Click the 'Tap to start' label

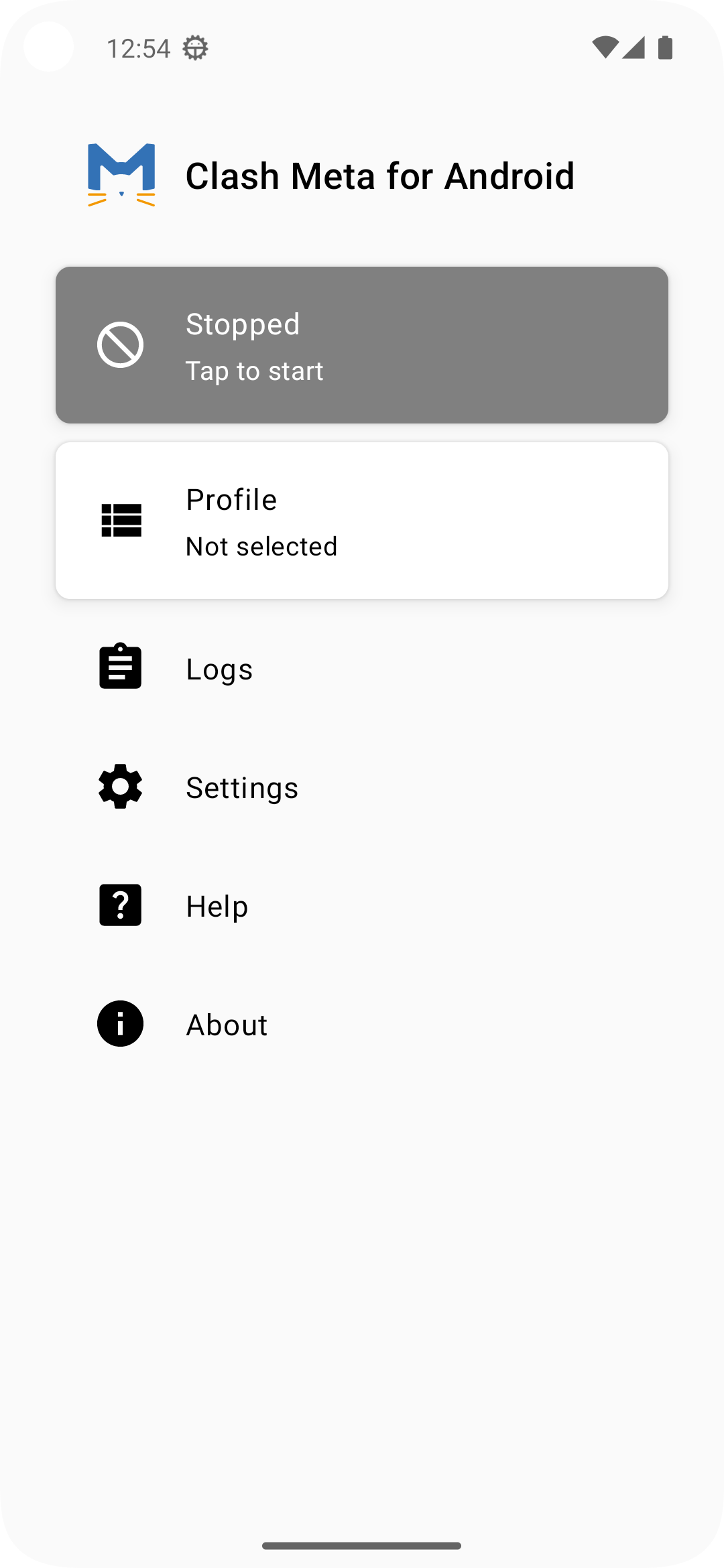(254, 370)
